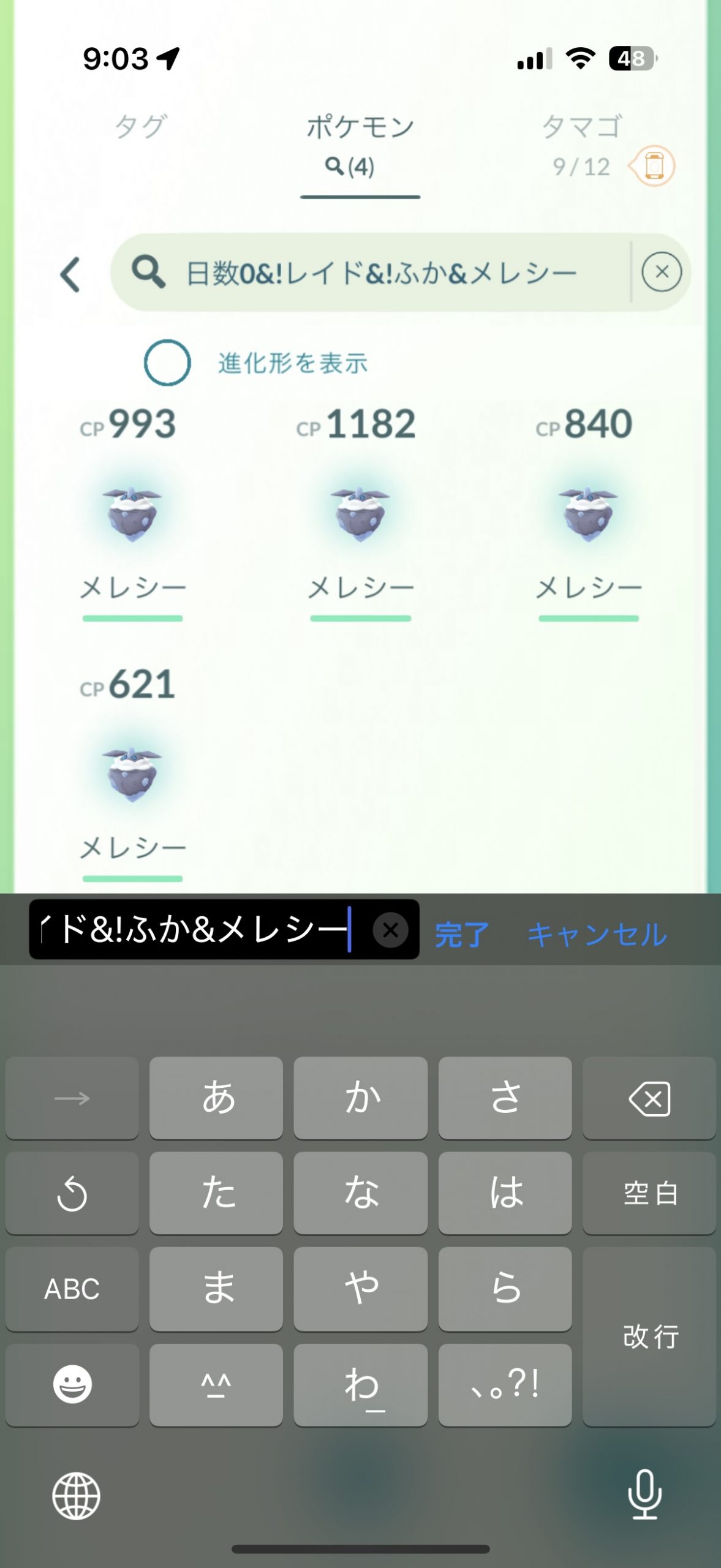
Task: Switch to the タグ tab
Action: coord(140,127)
